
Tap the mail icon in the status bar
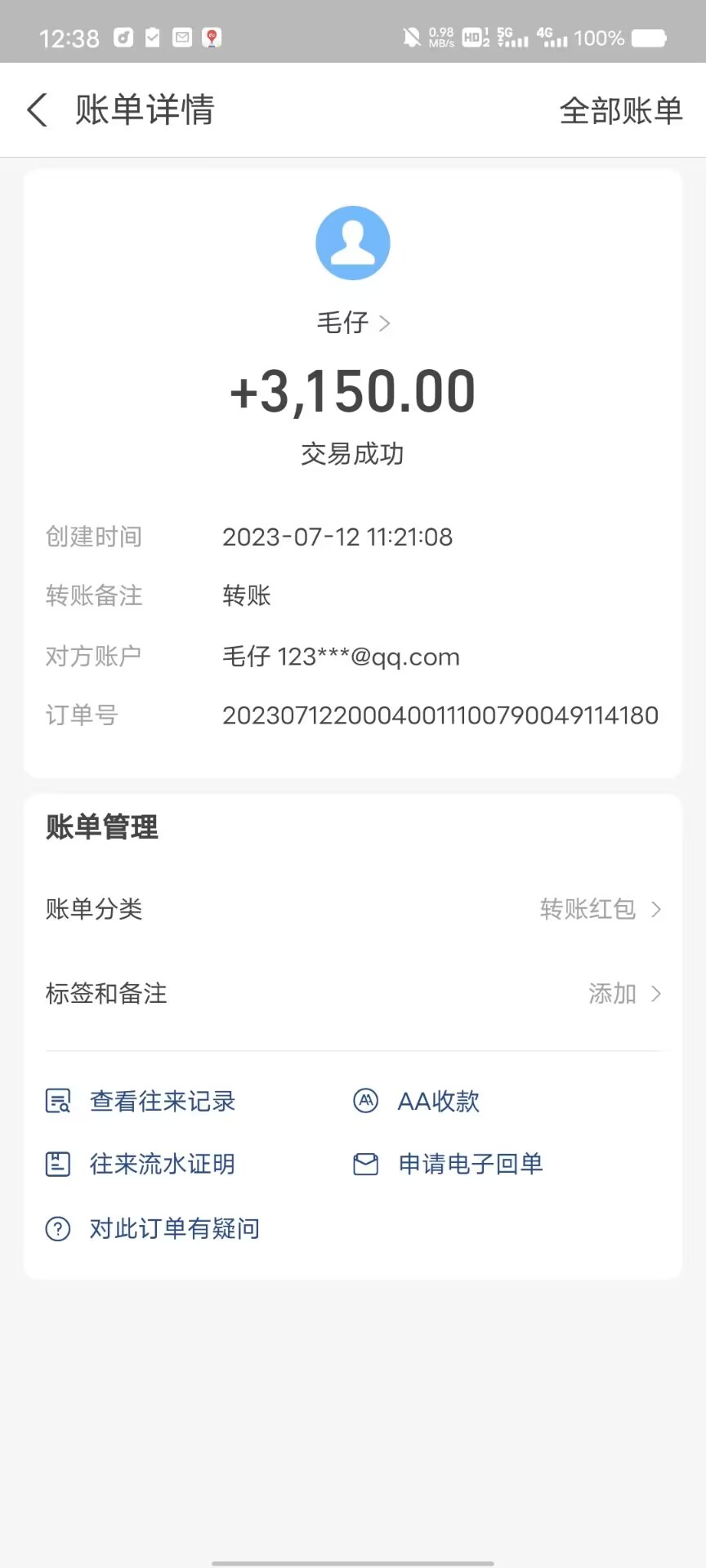coord(181,37)
